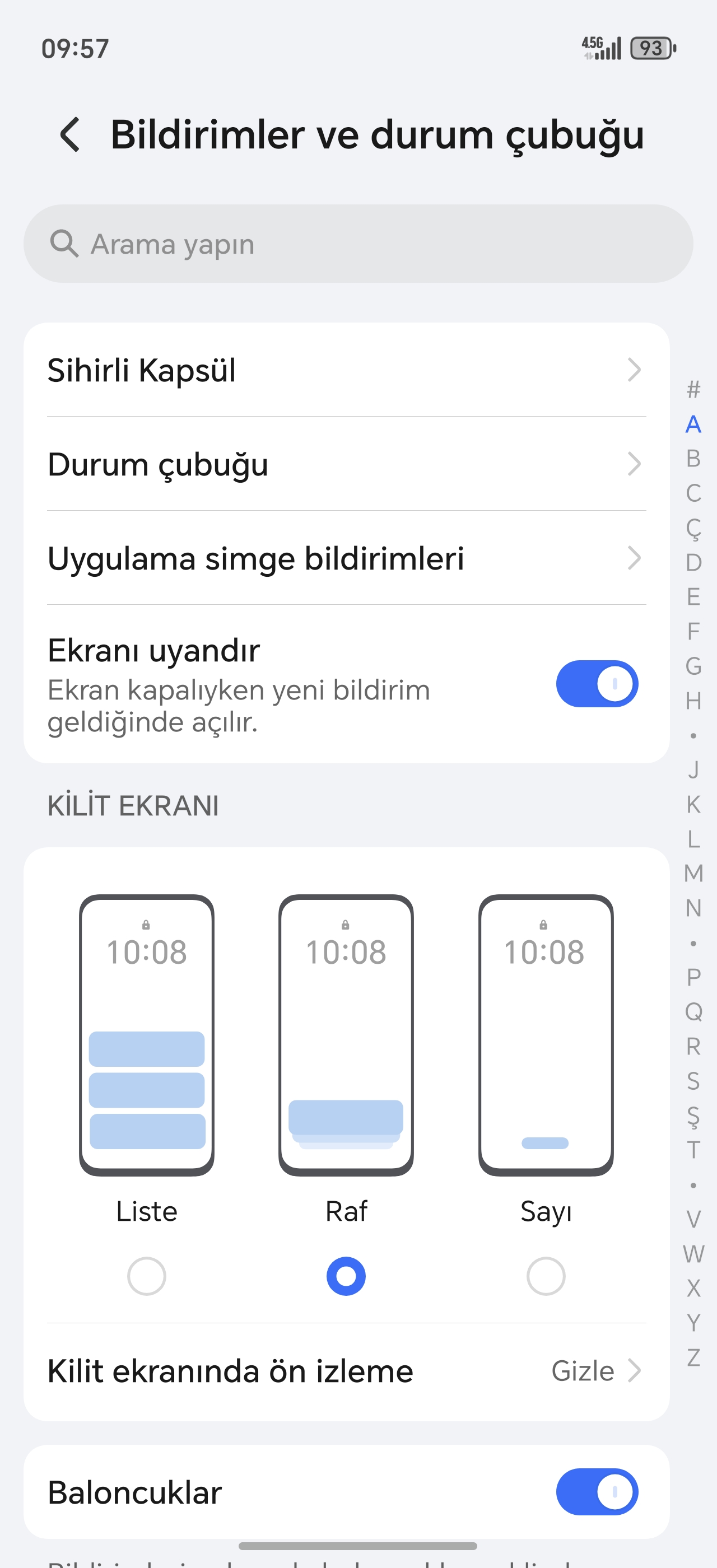Turn off the Baloncuklar switch
Screen dimensions: 717x1568
tap(597, 1492)
